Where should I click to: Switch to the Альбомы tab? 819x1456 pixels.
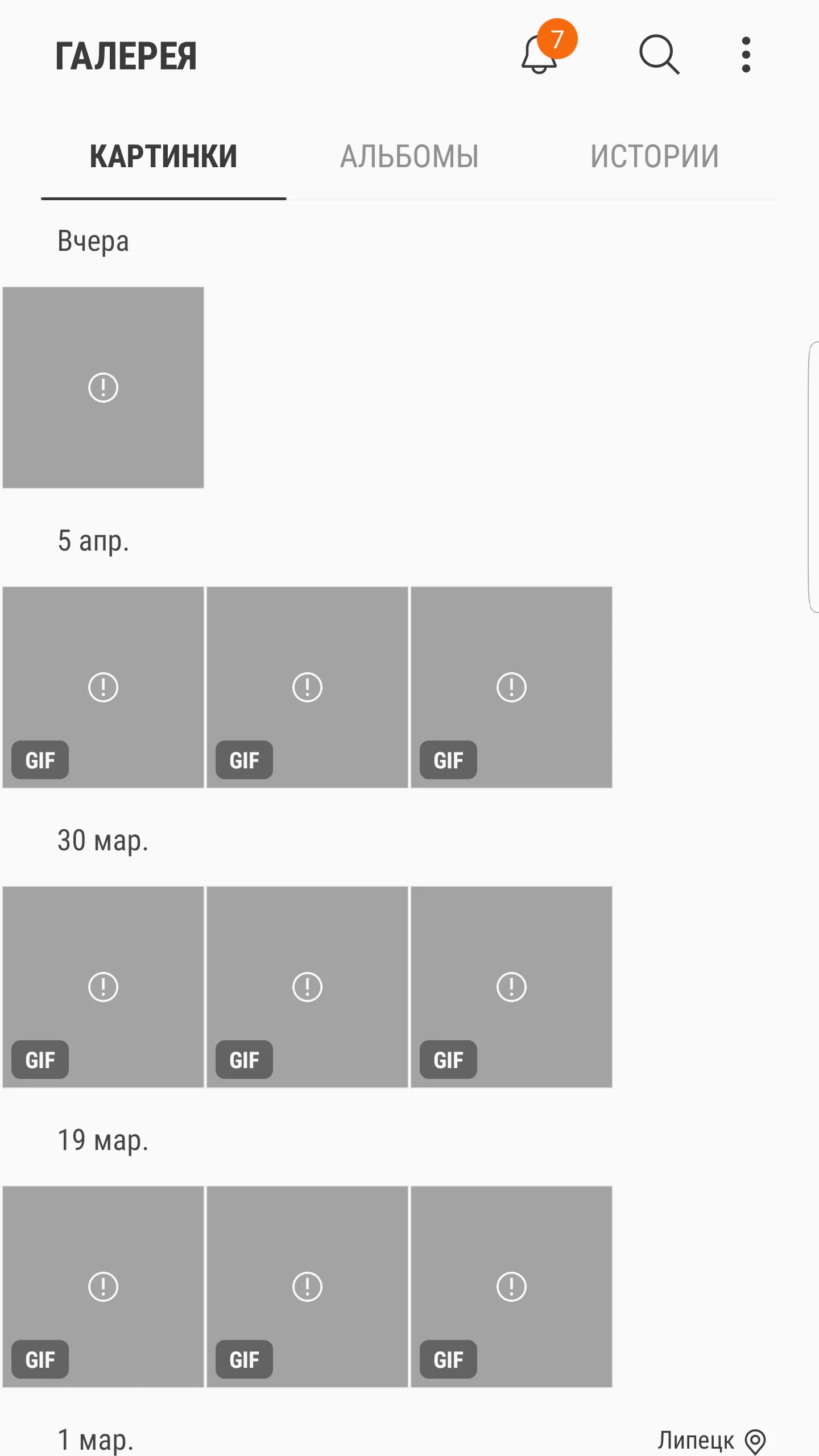[409, 156]
